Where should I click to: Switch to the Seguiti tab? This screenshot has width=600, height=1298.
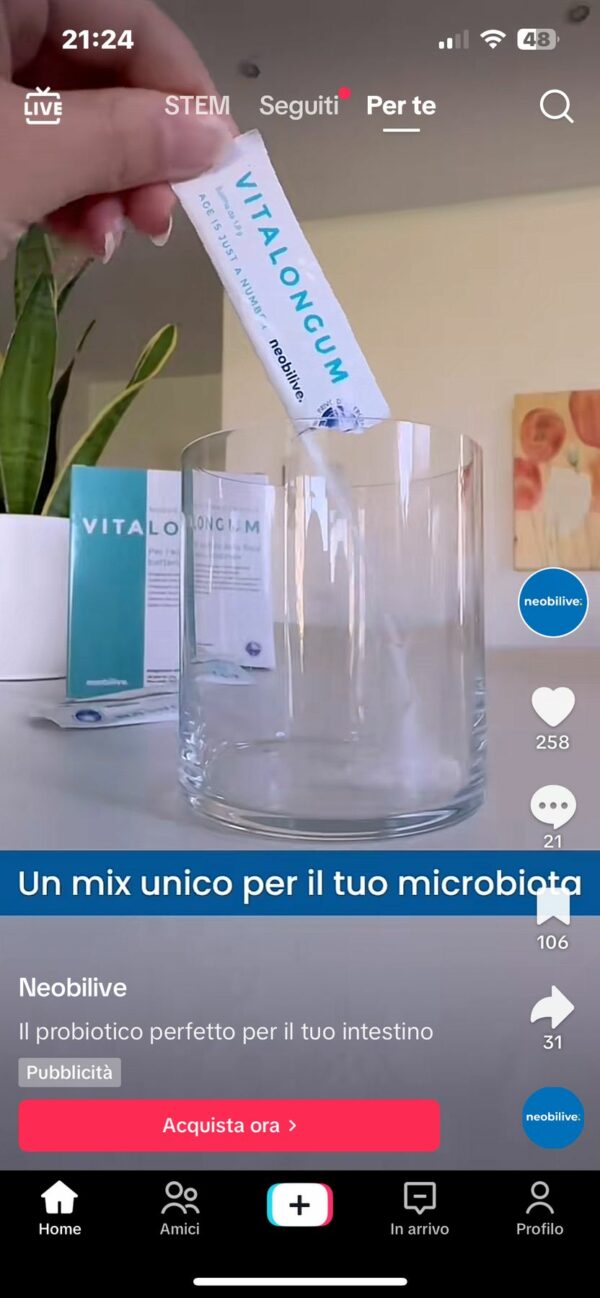(x=299, y=106)
